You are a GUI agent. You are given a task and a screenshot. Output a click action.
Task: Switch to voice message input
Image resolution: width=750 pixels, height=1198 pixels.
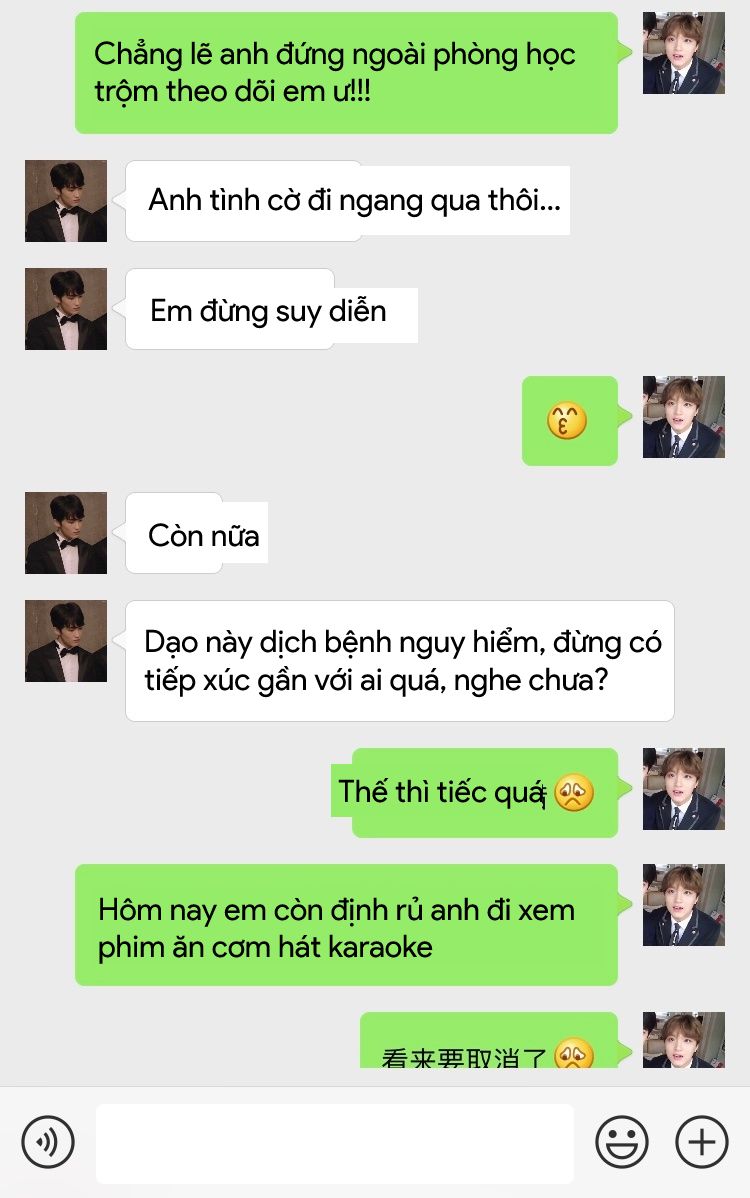coord(48,1141)
